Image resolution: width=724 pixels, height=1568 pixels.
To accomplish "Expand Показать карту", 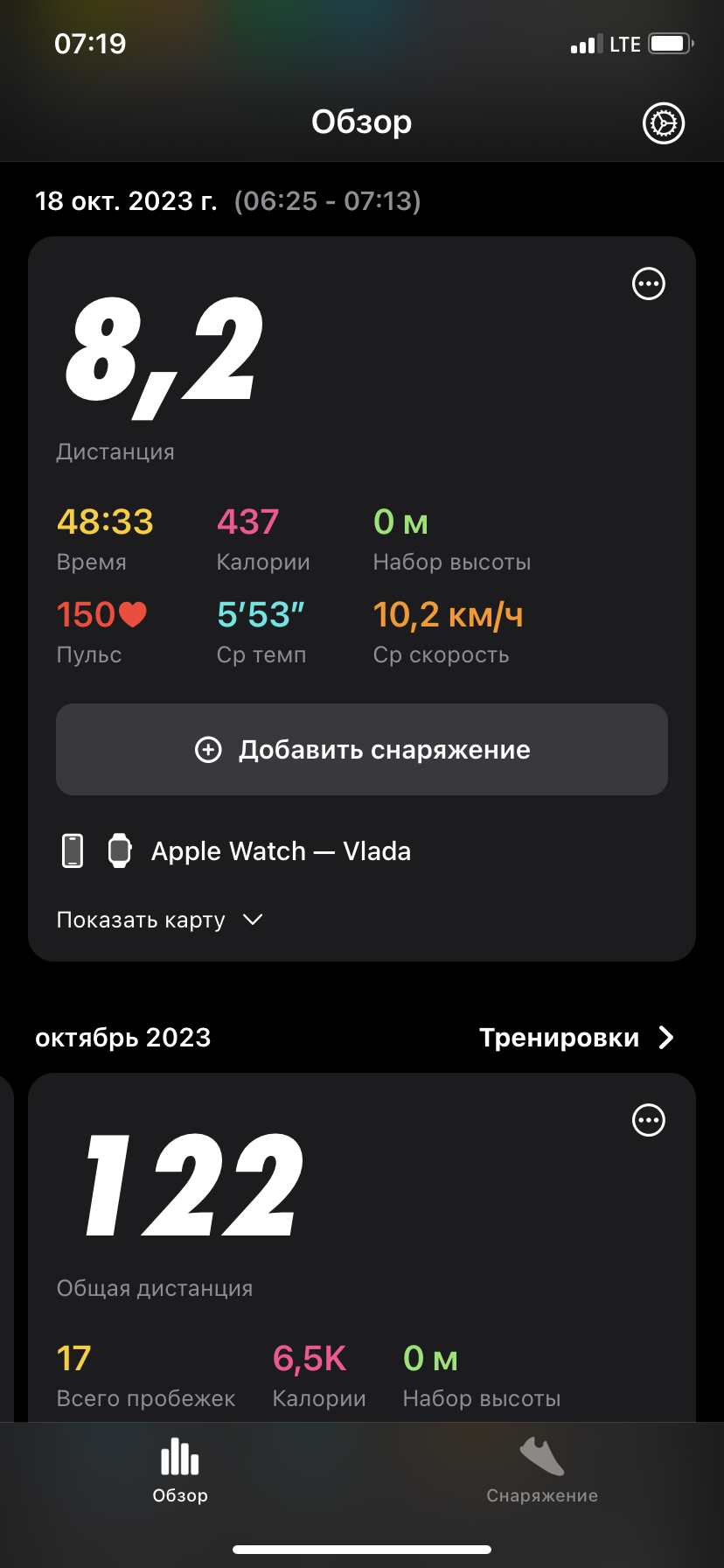I will pos(160,920).
